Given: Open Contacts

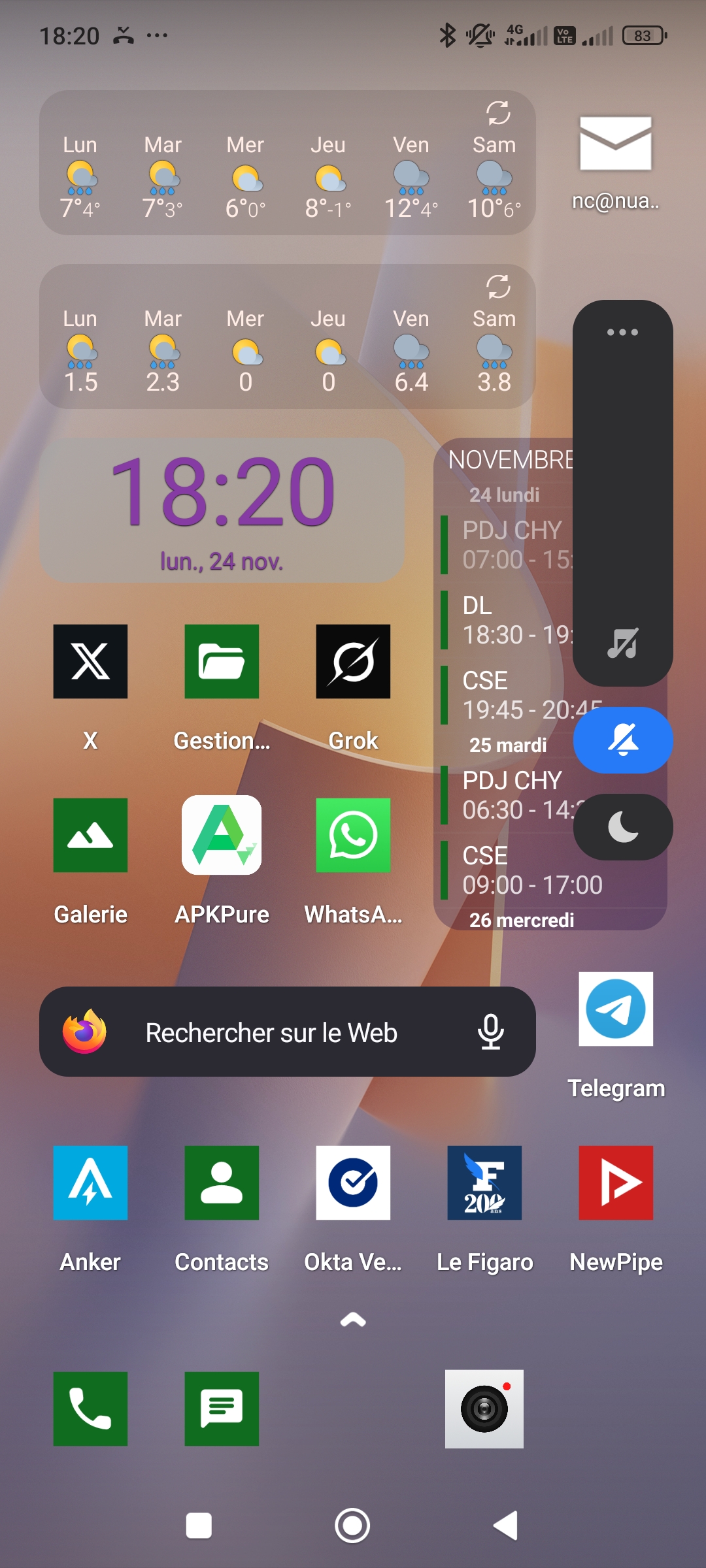Looking at the screenshot, I should point(222,1183).
